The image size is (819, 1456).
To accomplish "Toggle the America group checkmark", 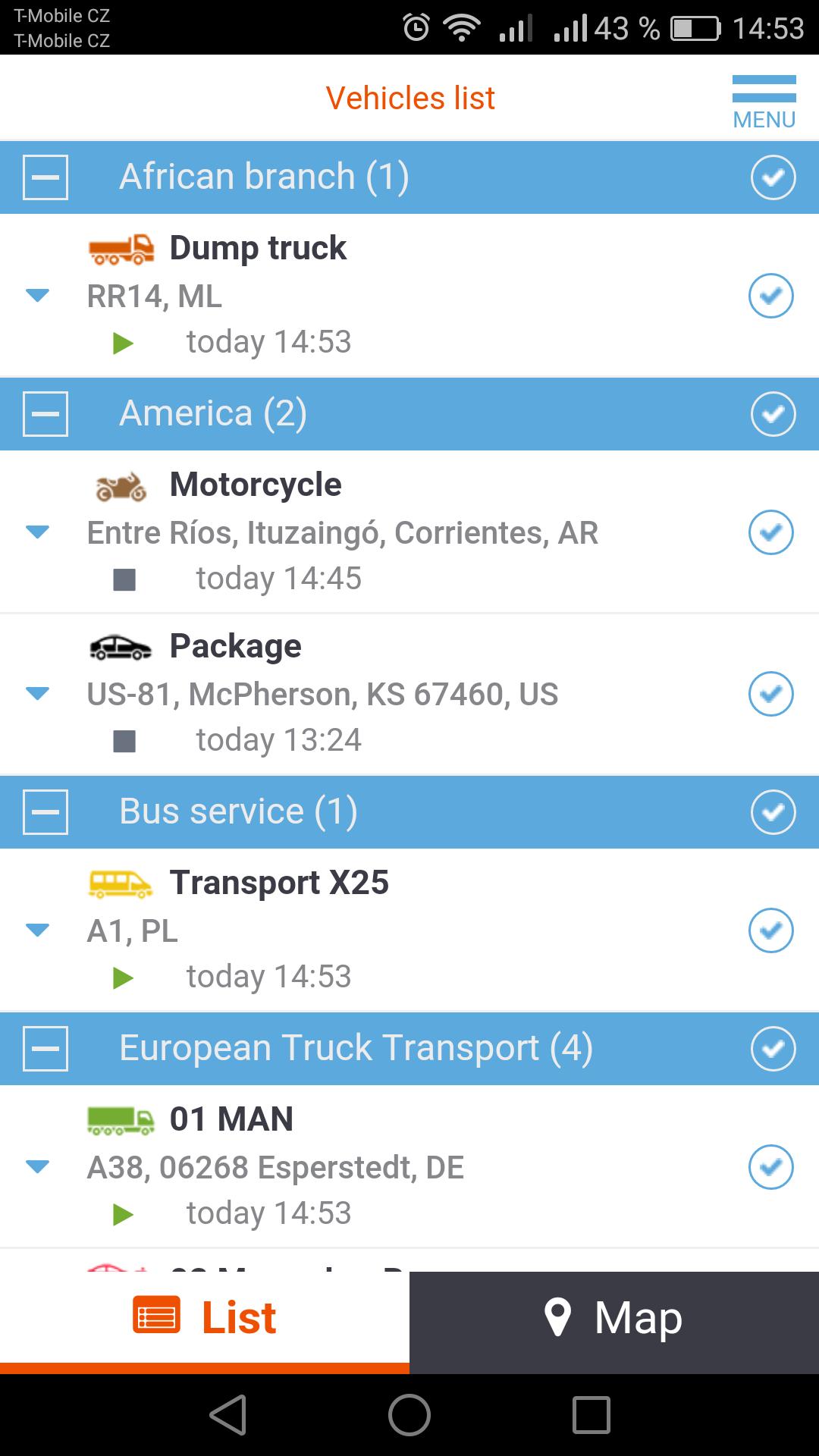I will tap(773, 414).
